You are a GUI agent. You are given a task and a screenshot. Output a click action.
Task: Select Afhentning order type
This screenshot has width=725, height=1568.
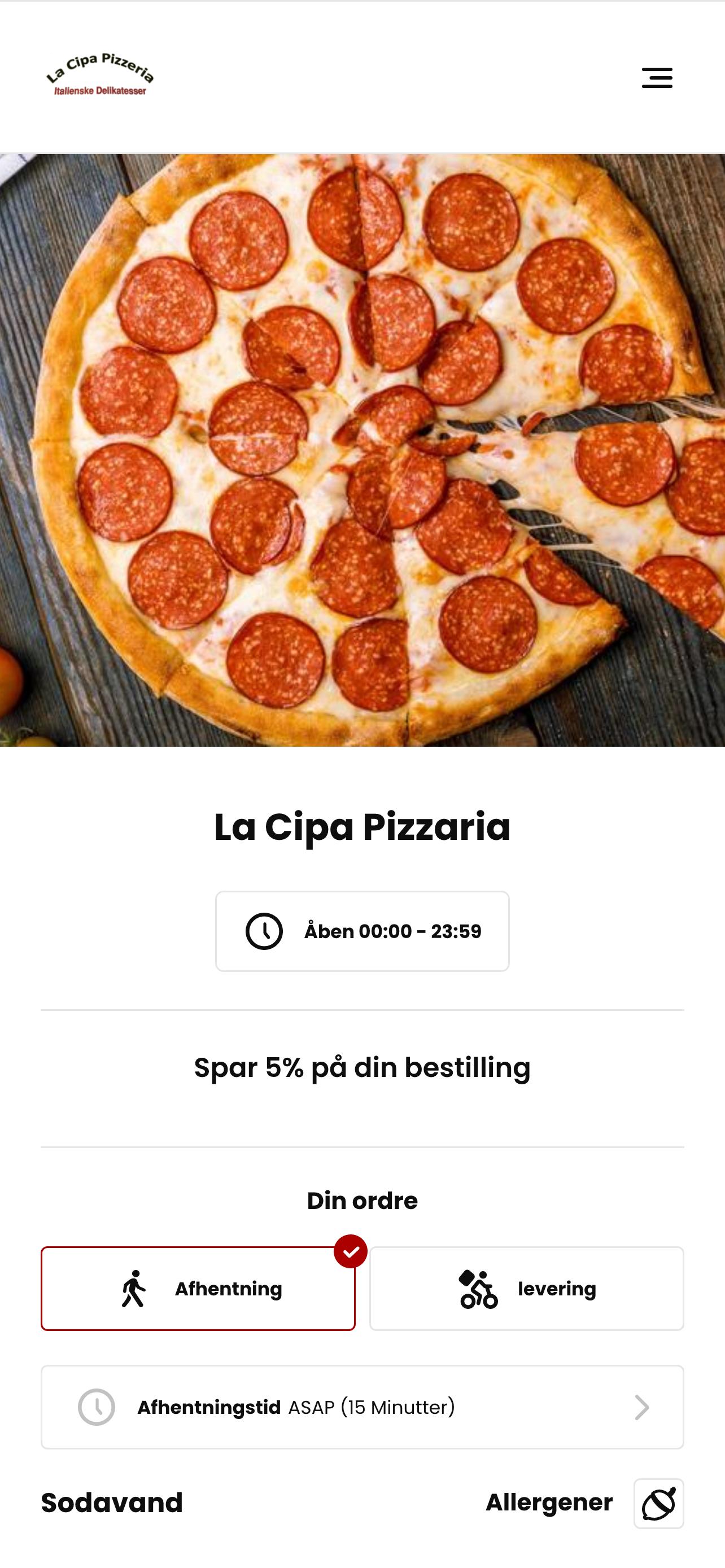click(x=198, y=1288)
